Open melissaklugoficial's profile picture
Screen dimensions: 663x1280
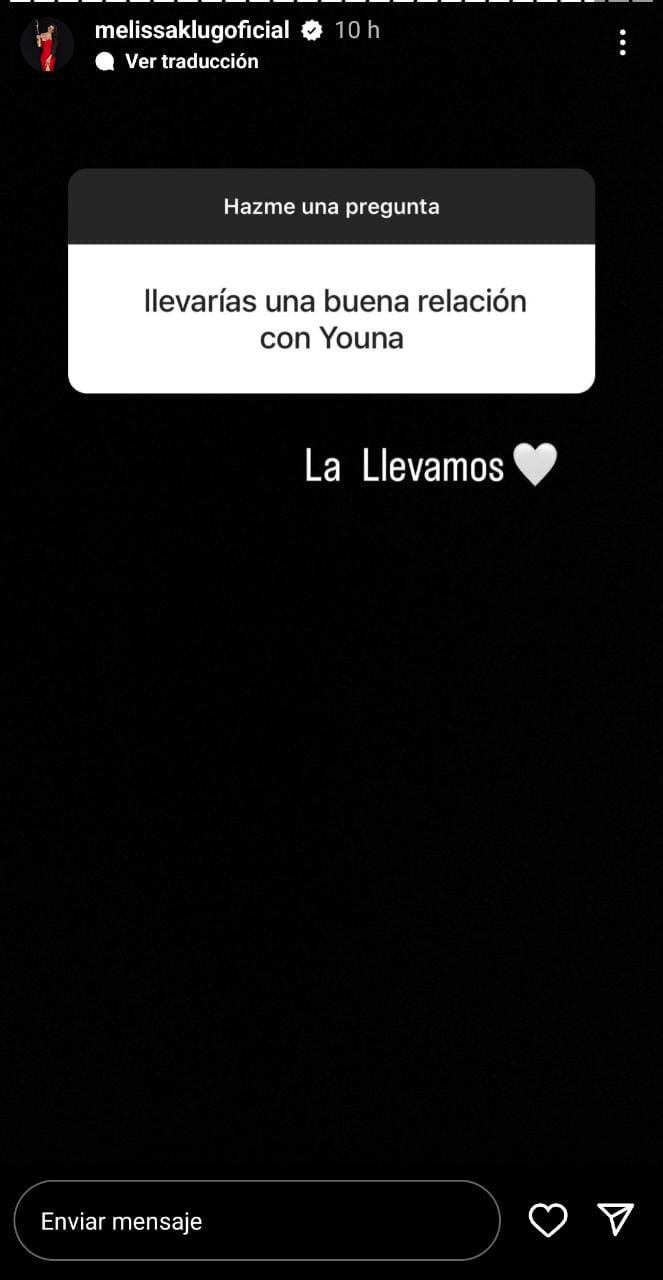47,45
